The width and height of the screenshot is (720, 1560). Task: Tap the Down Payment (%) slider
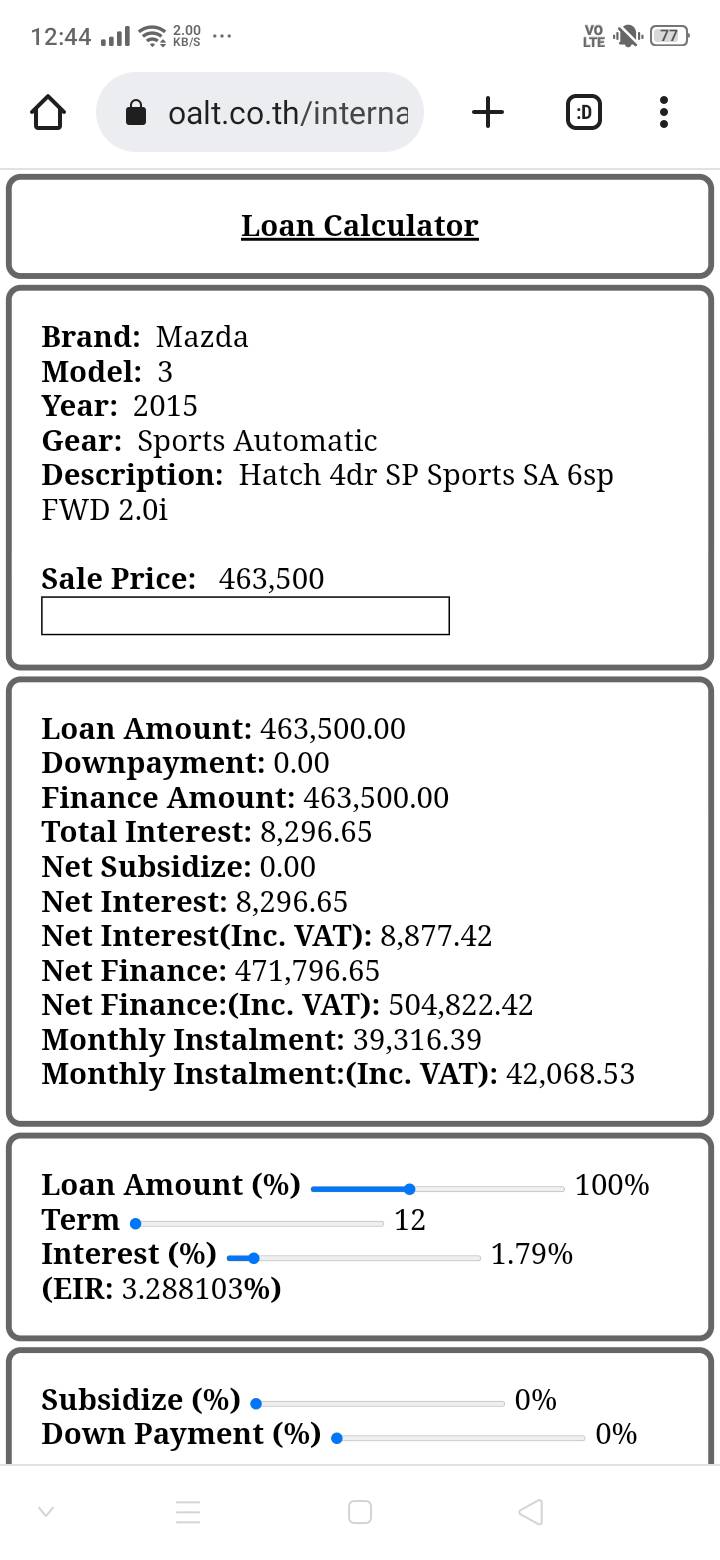[460, 1438]
